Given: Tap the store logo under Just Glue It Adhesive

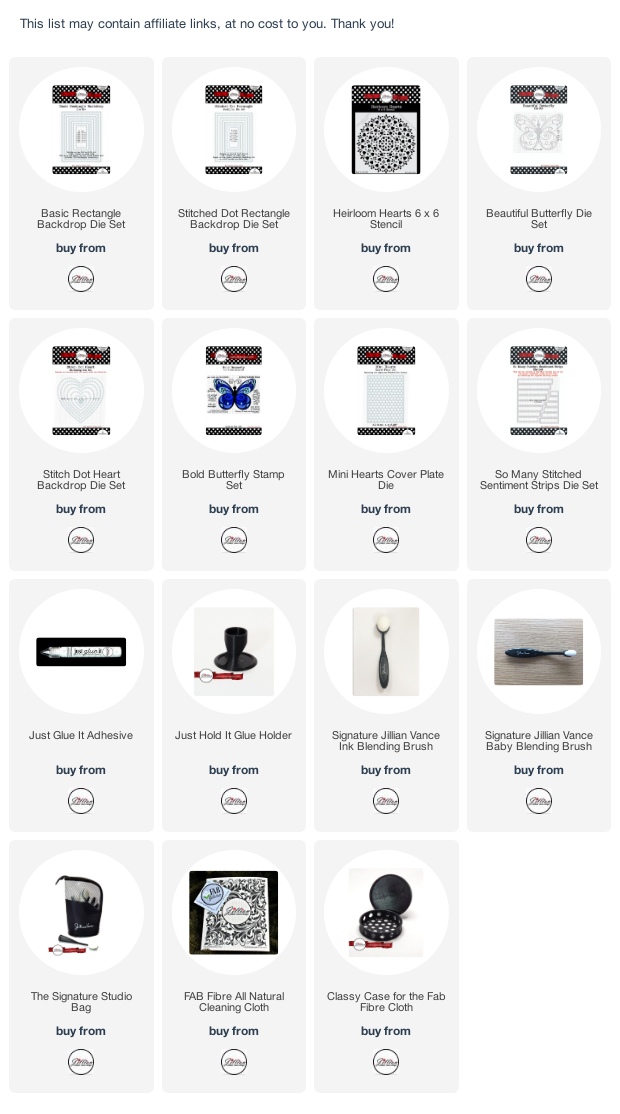Looking at the screenshot, I should click(81, 801).
